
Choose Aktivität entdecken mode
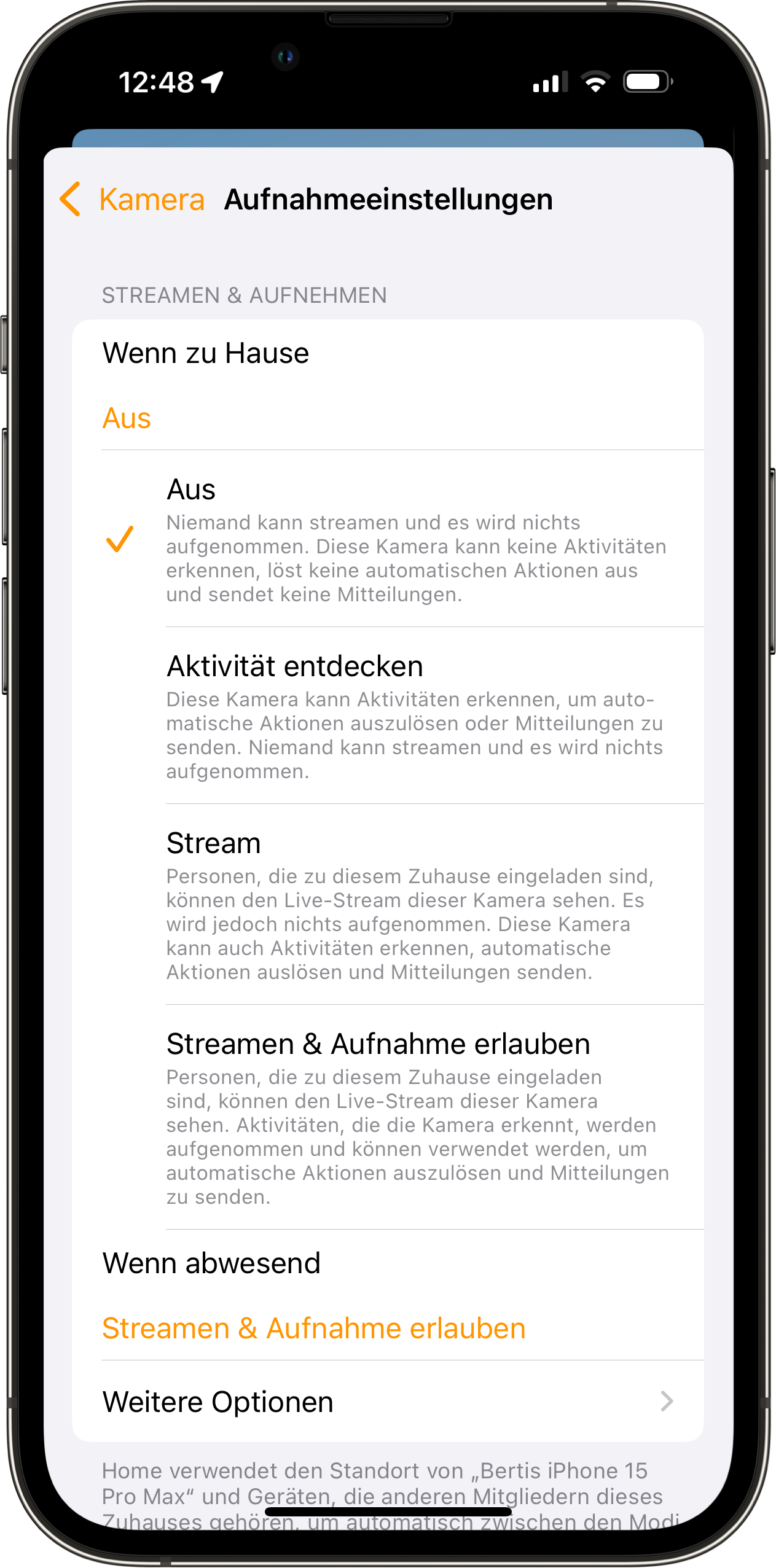click(388, 716)
